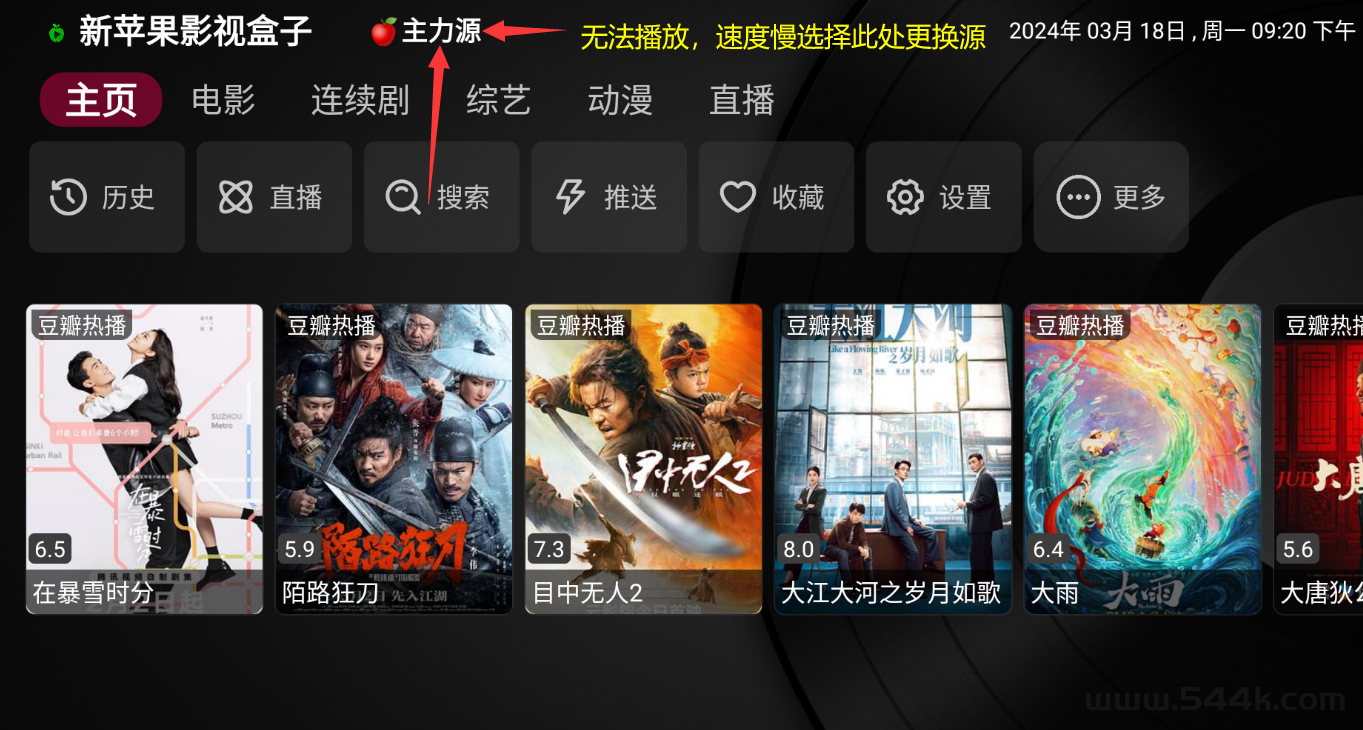Open 大江大河之岁月如歌
Screen dimensions: 1363x730
[893, 458]
